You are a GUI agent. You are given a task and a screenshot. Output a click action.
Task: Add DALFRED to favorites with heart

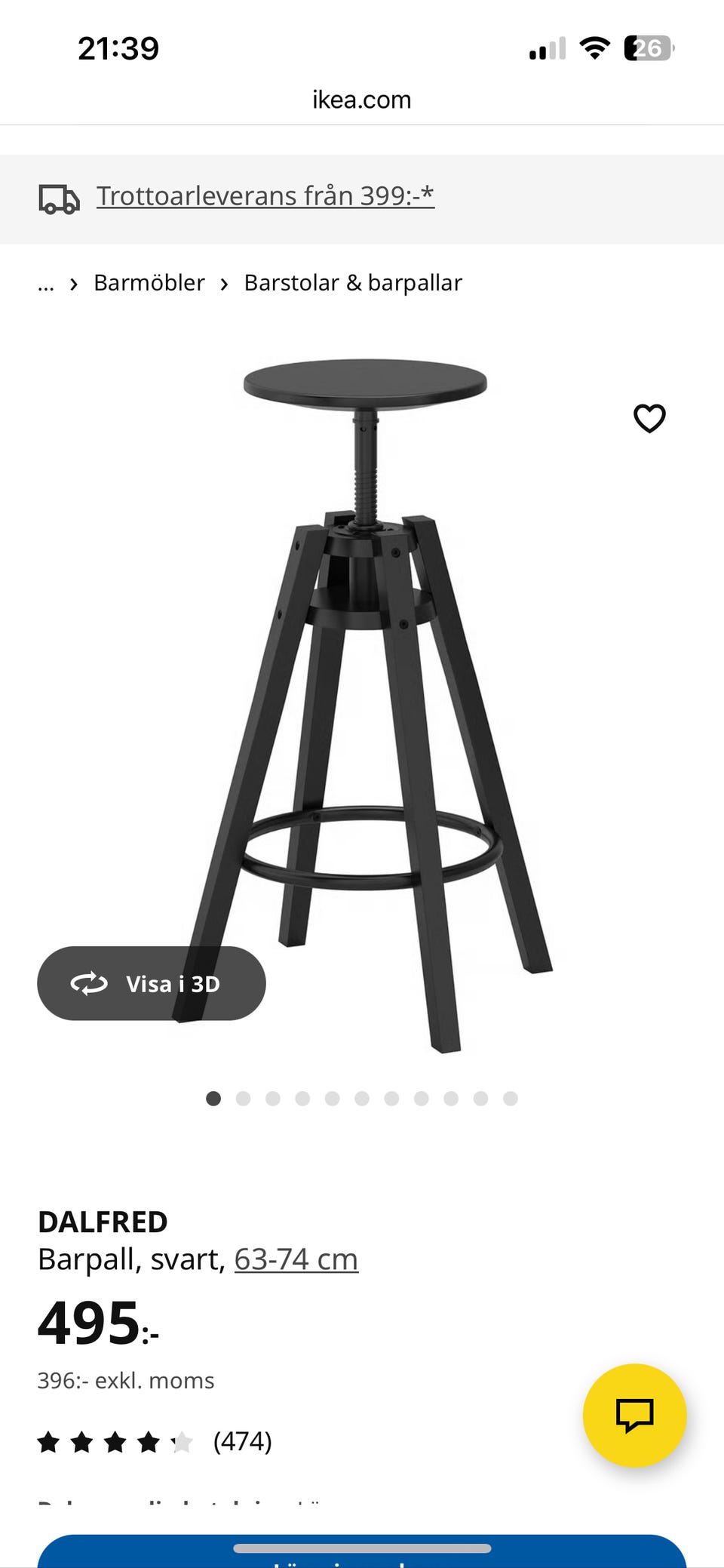[649, 418]
